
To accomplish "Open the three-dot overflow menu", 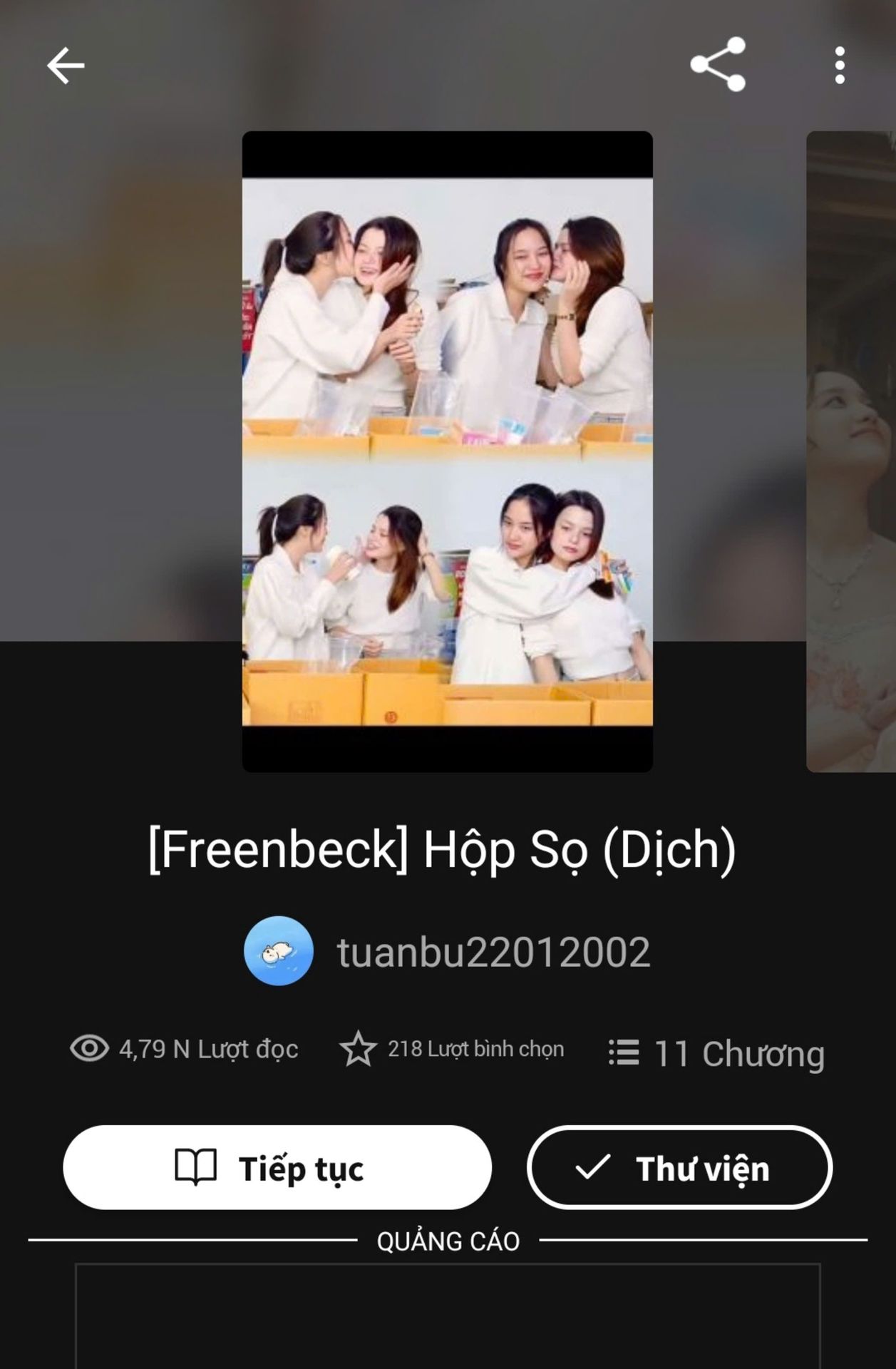I will click(840, 66).
